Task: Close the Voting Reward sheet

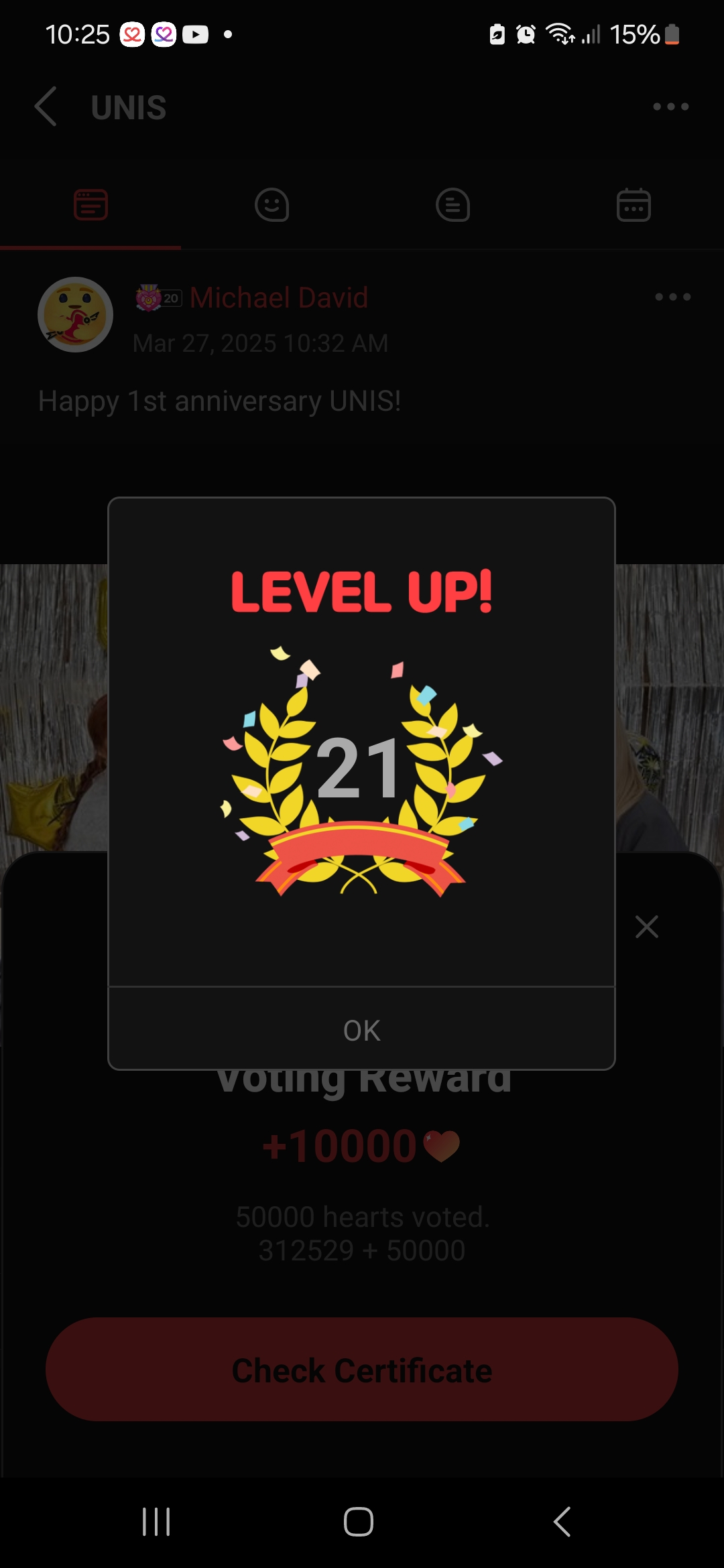Action: pos(646,927)
